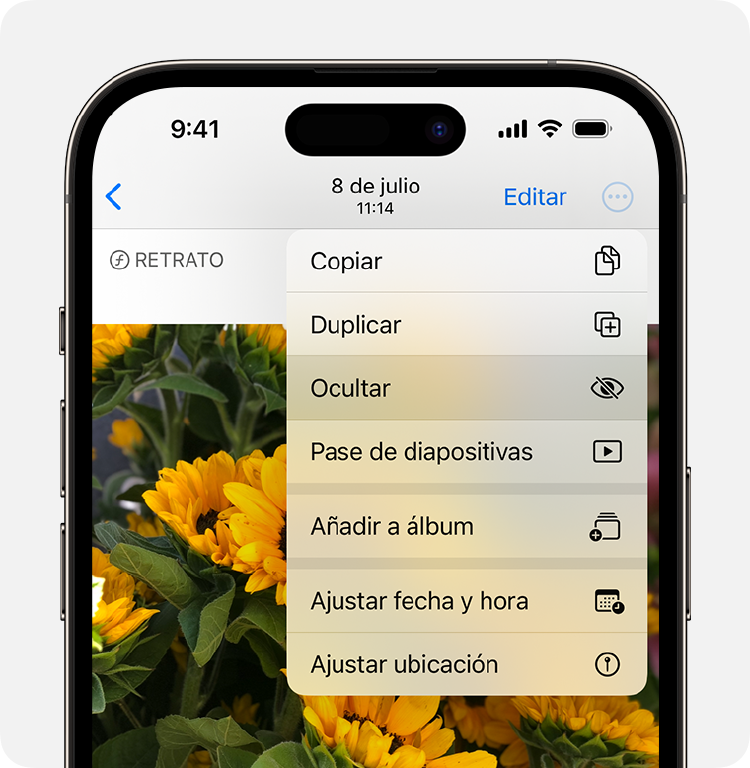Image resolution: width=750 pixels, height=768 pixels.
Task: Go back to the photo library
Action: [x=114, y=197]
